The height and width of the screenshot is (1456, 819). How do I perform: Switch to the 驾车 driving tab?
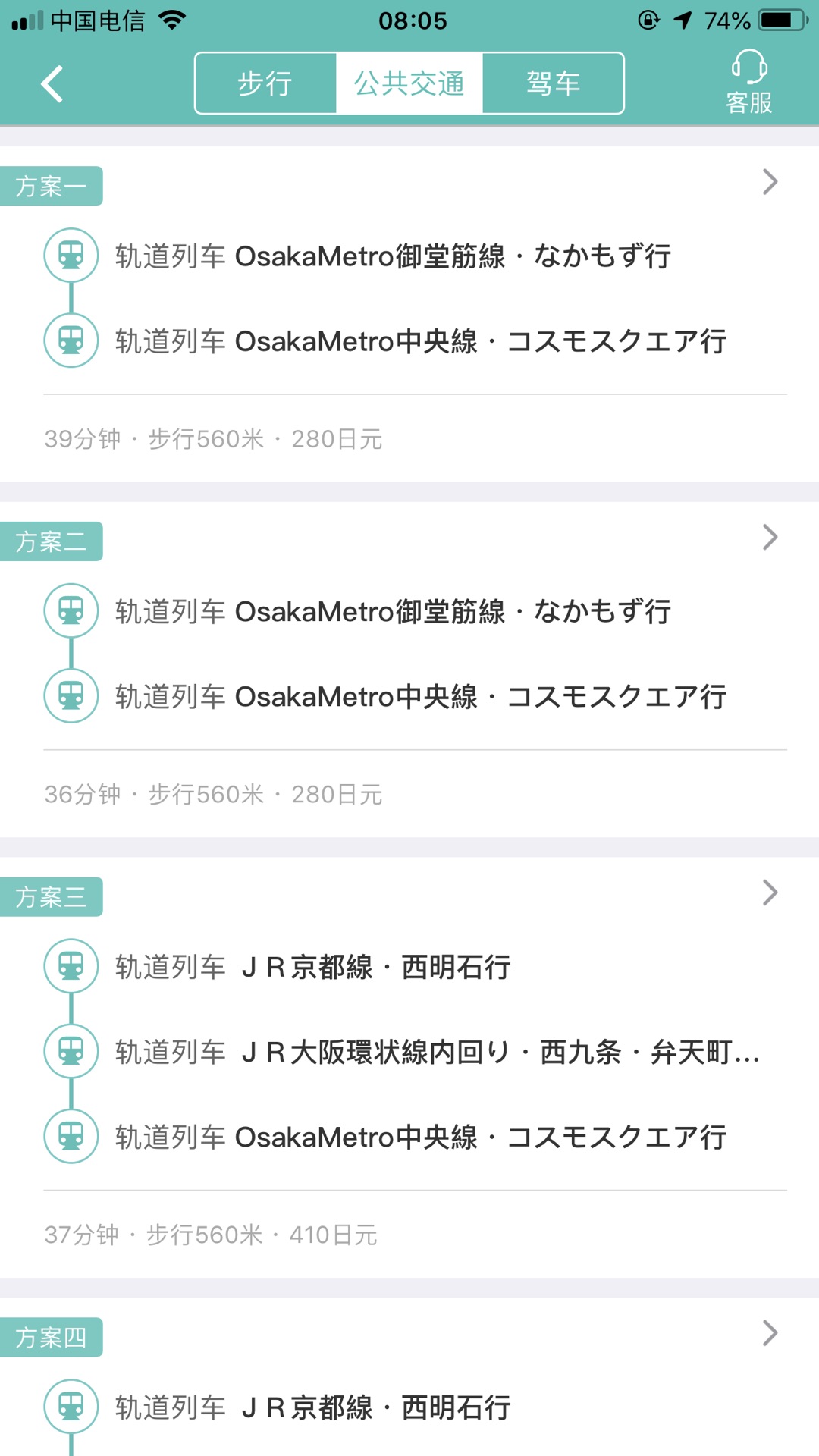(553, 83)
